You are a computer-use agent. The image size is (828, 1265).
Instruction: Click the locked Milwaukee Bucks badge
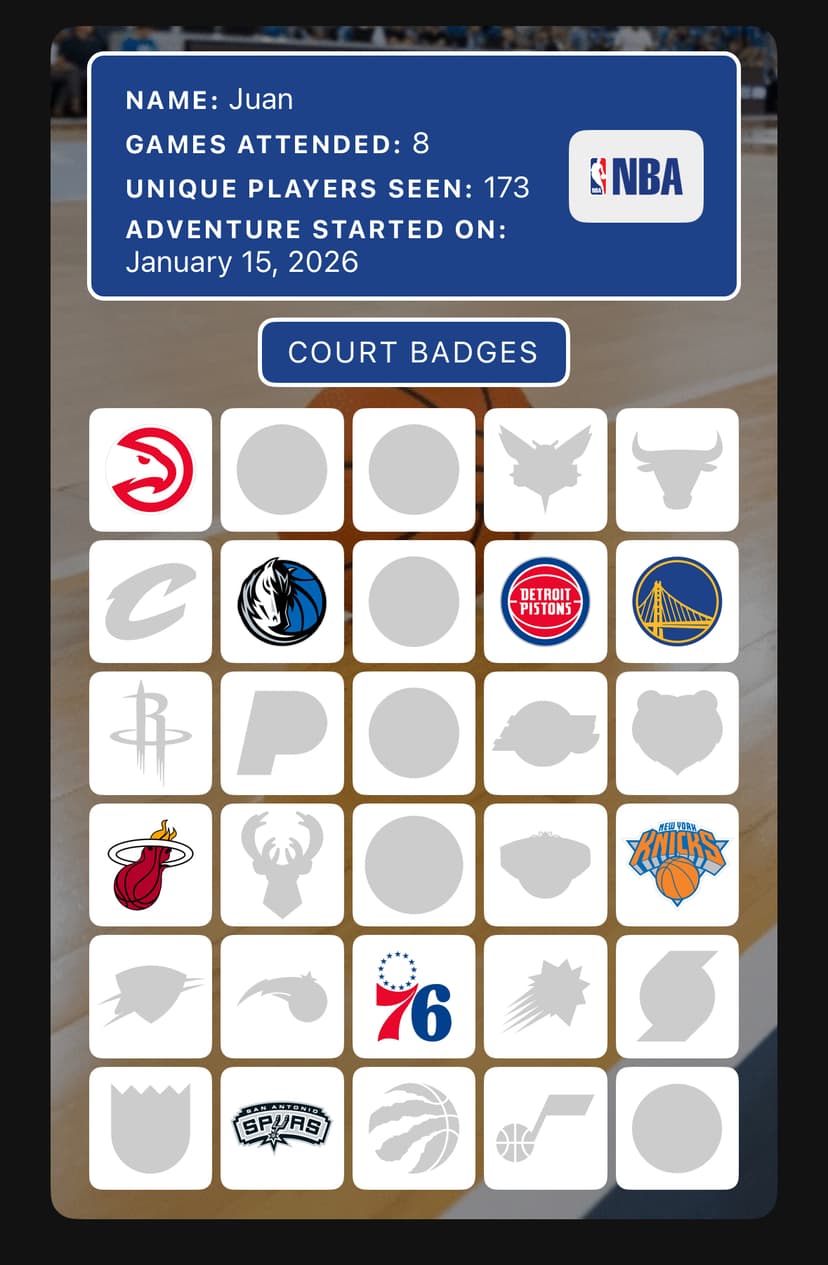tap(282, 866)
